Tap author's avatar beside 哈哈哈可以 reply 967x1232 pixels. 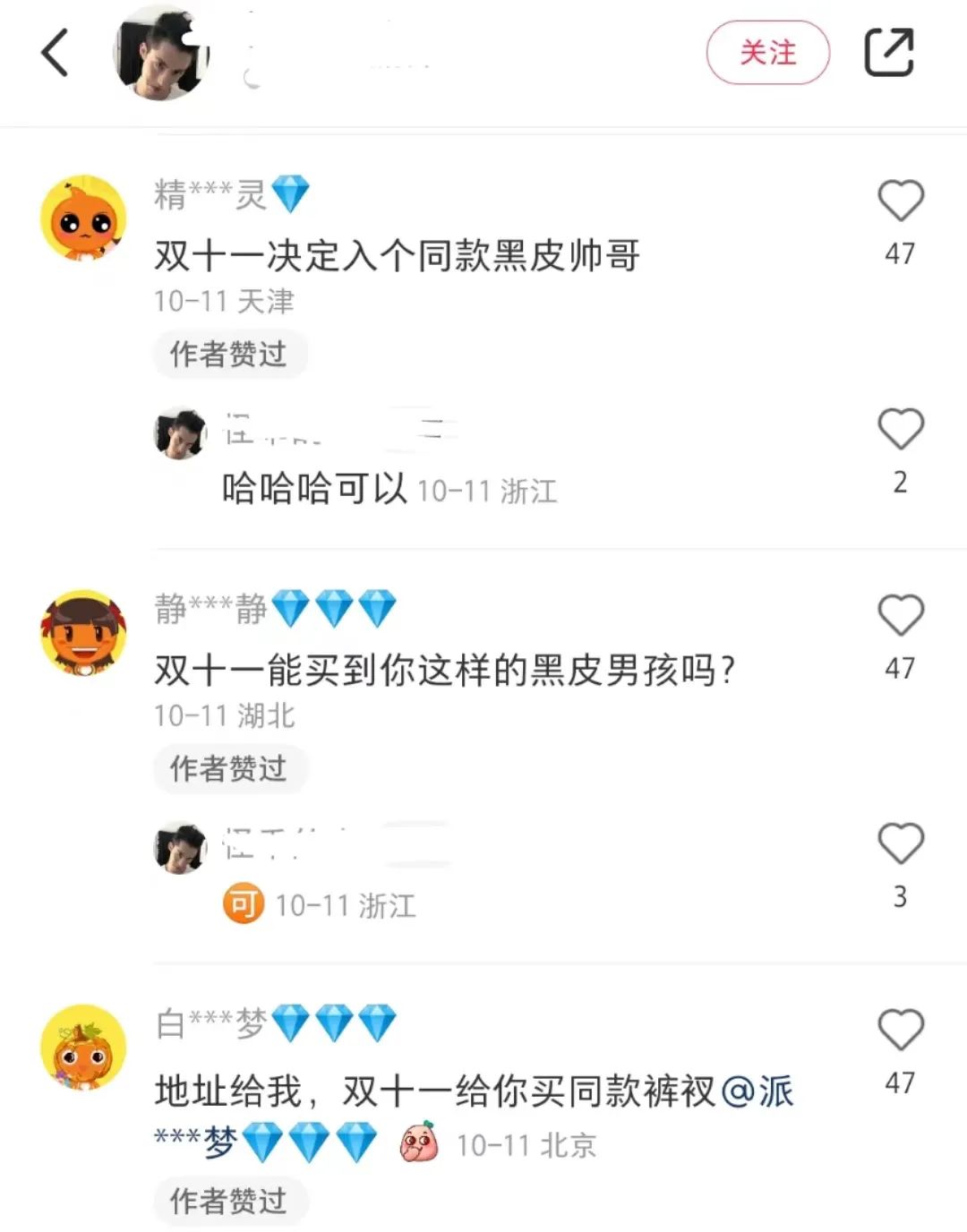(180, 433)
